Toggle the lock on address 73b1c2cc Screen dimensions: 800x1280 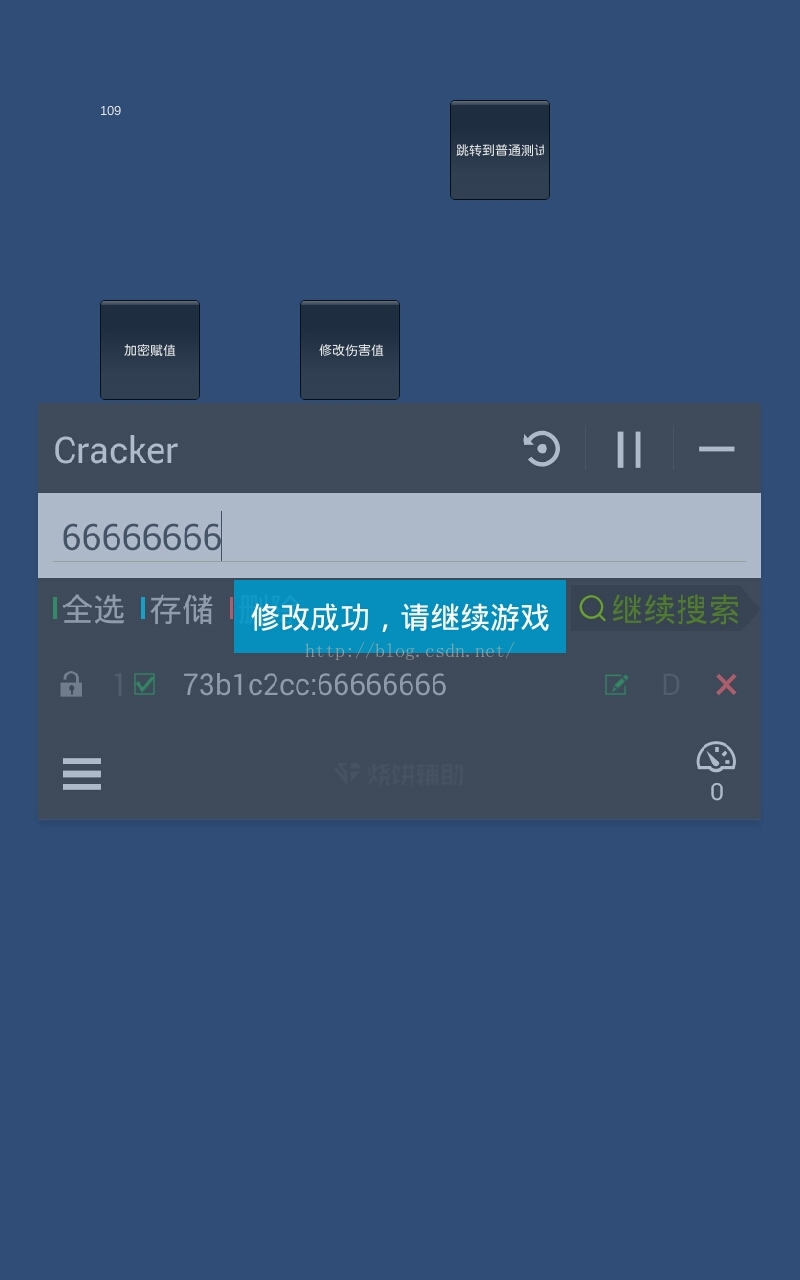pos(71,685)
